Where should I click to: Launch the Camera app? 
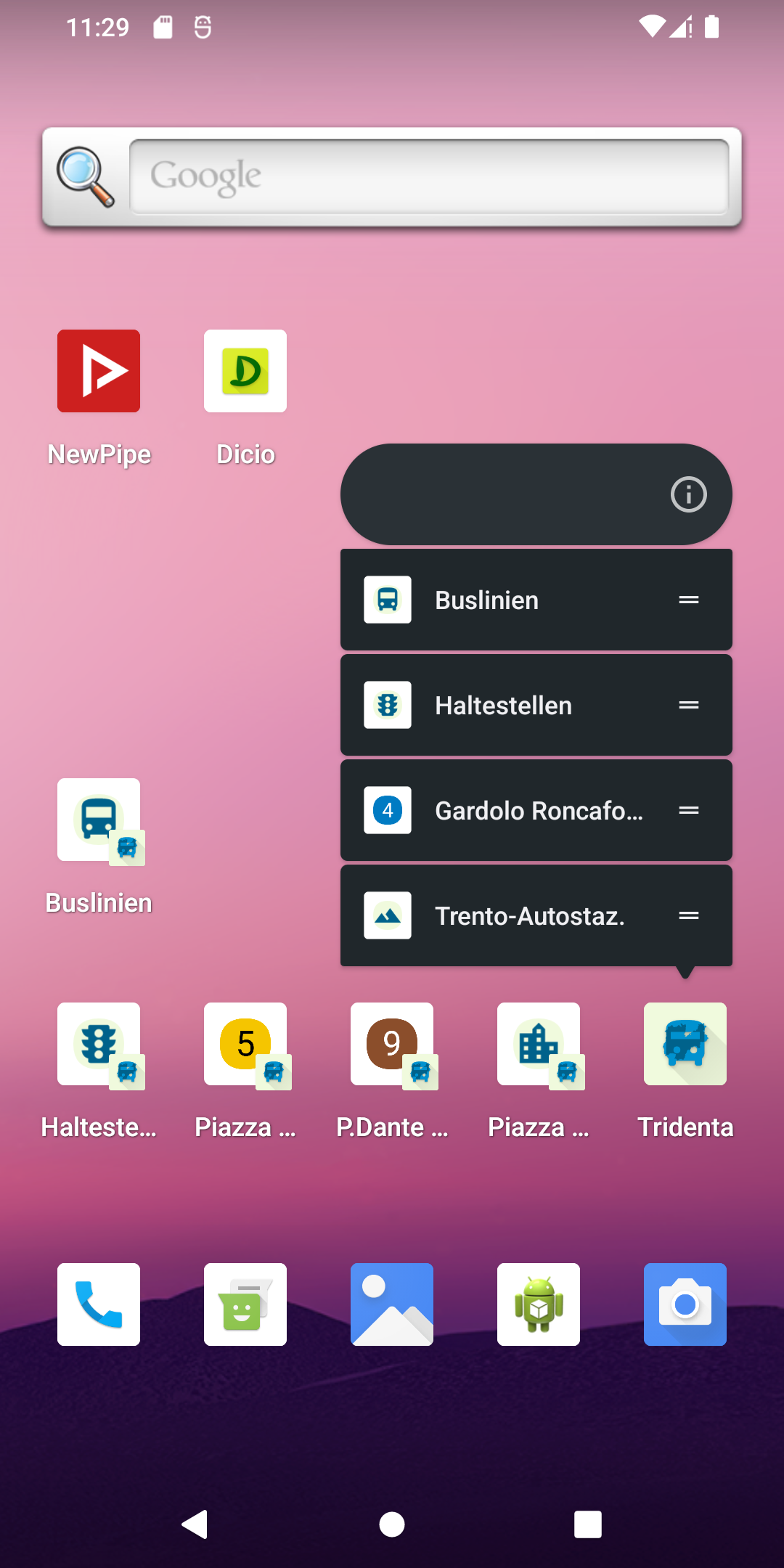click(685, 1304)
